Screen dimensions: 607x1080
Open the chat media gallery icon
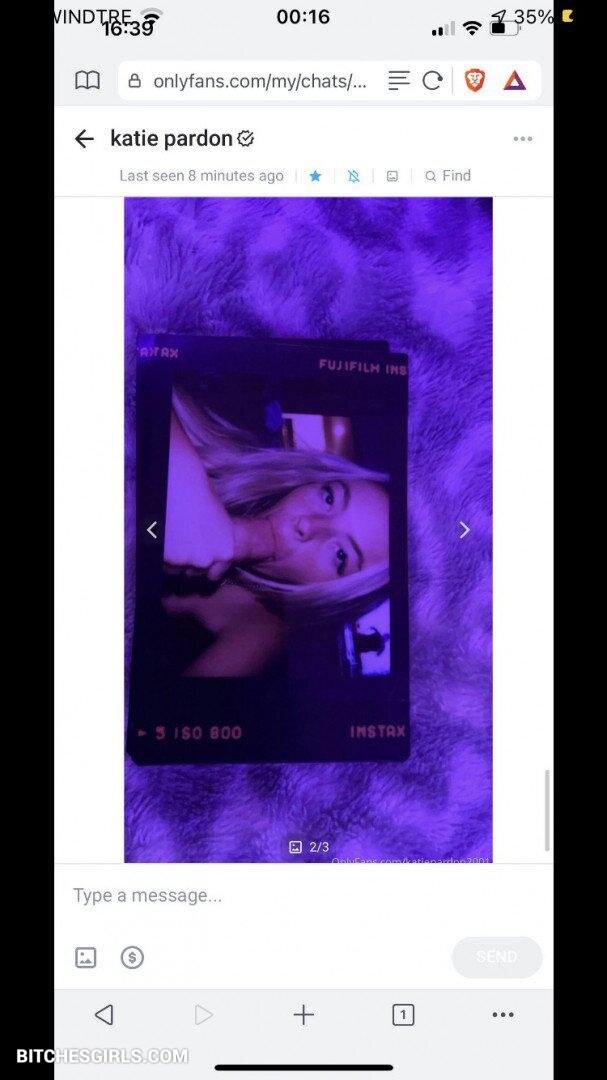(392, 176)
